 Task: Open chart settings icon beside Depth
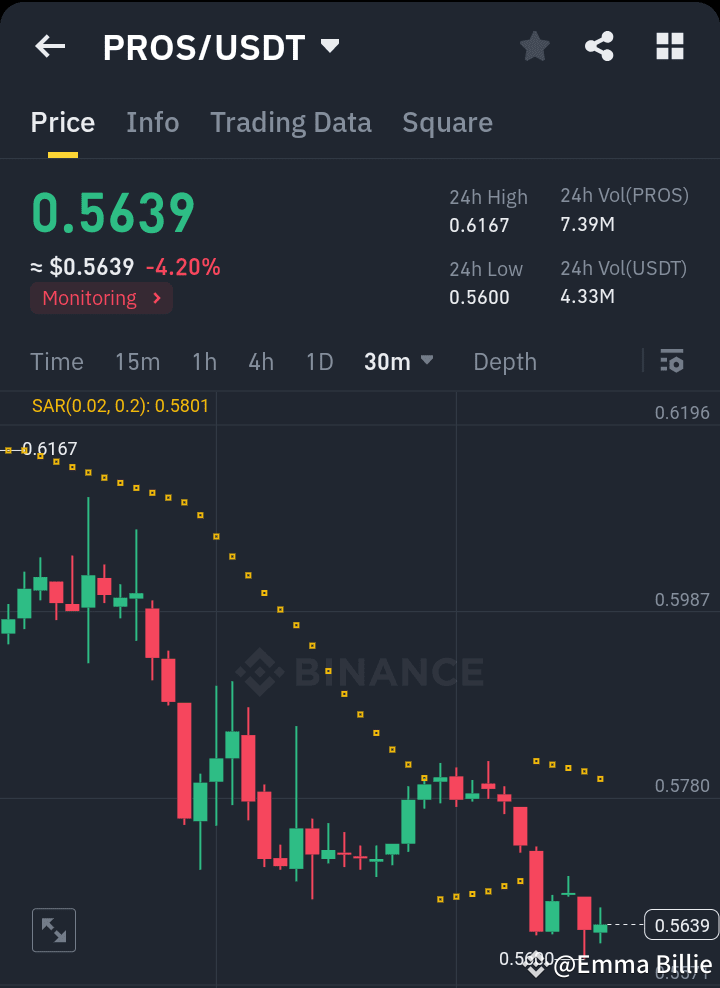pyautogui.click(x=671, y=361)
